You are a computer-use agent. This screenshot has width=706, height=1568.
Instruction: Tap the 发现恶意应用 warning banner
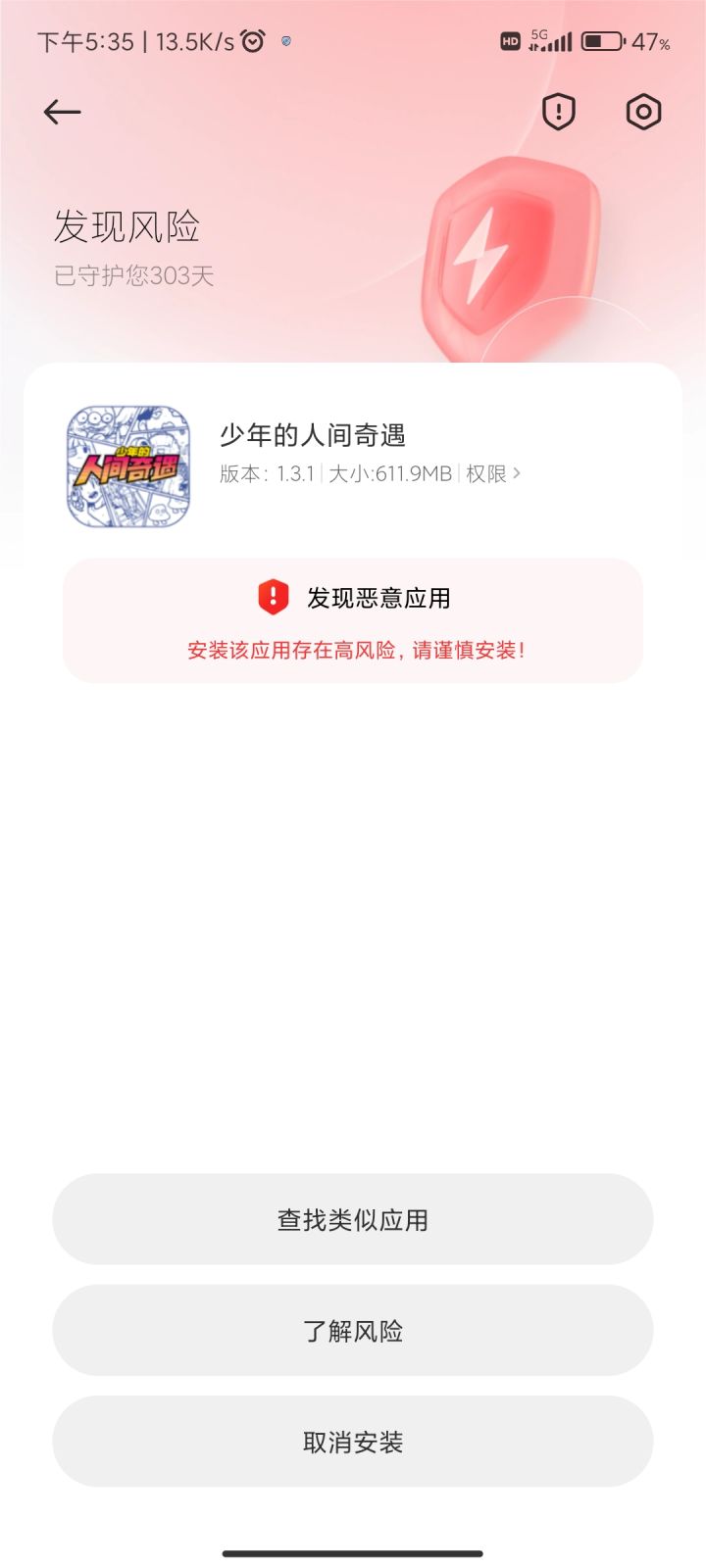click(x=379, y=598)
